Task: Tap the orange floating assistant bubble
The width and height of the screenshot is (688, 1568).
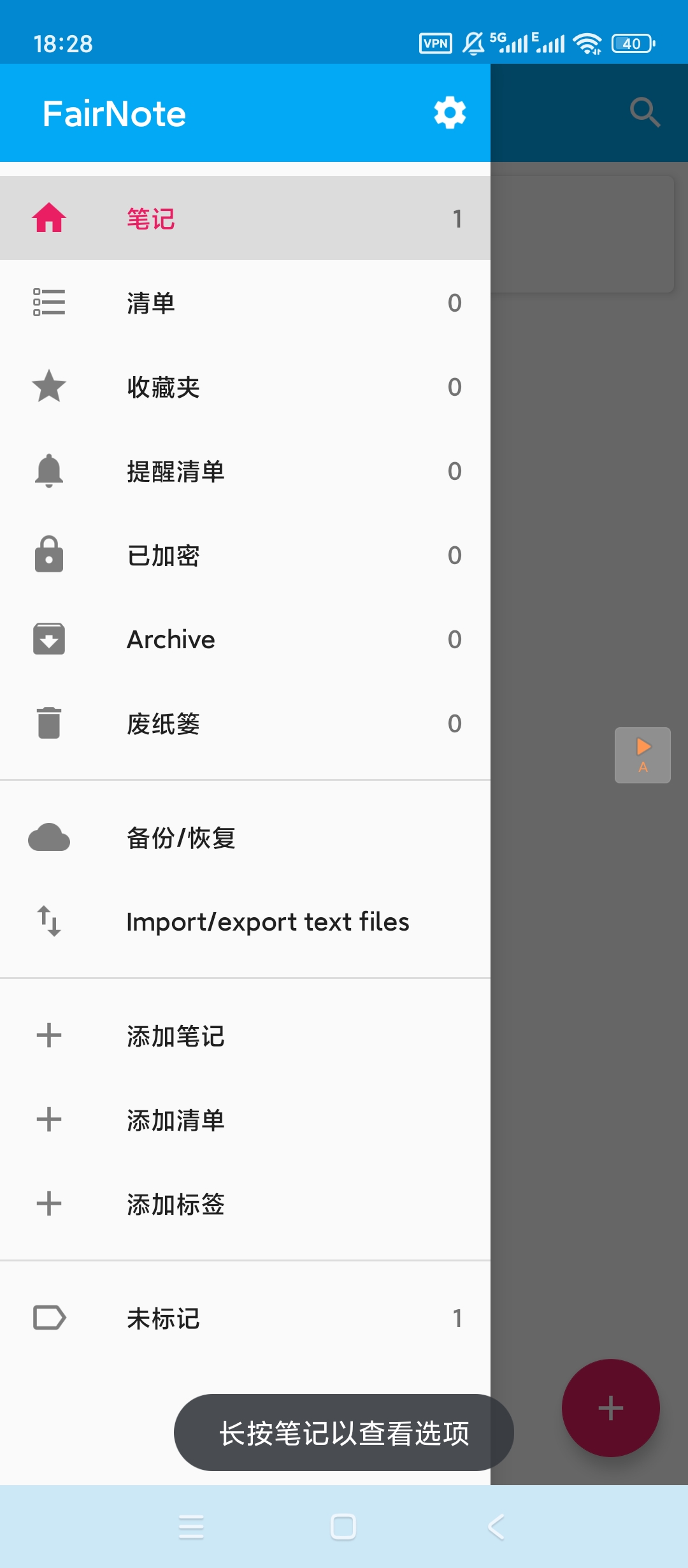Action: coord(642,755)
